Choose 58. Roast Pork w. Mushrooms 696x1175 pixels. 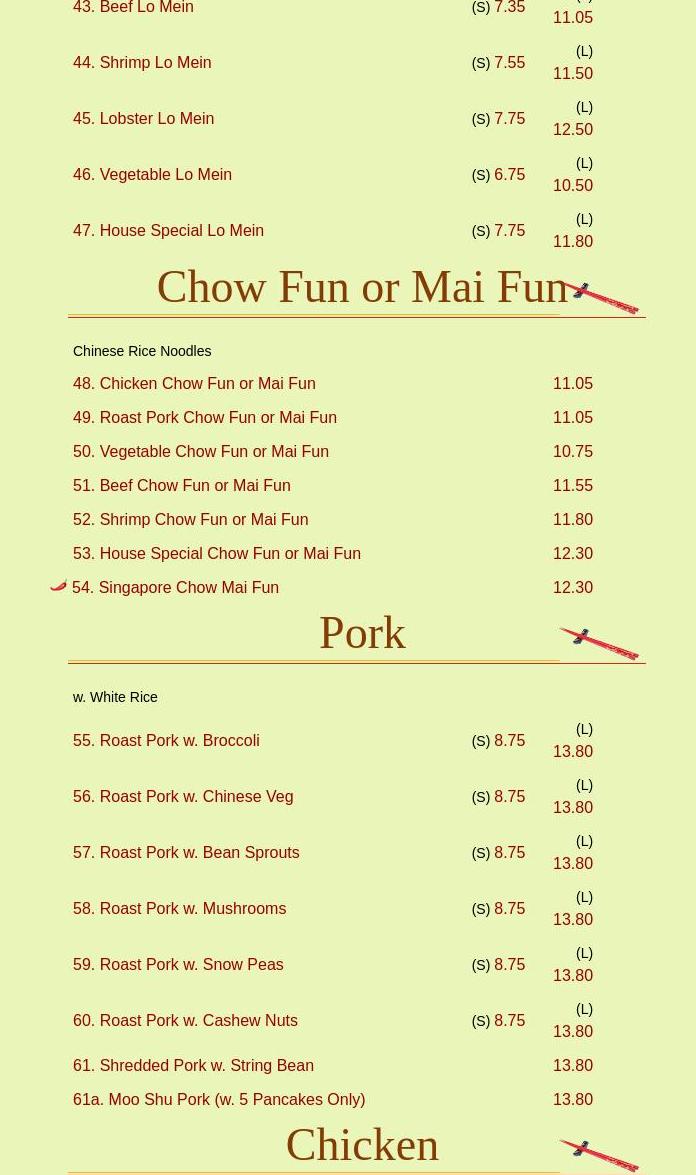[x=179, y=908]
